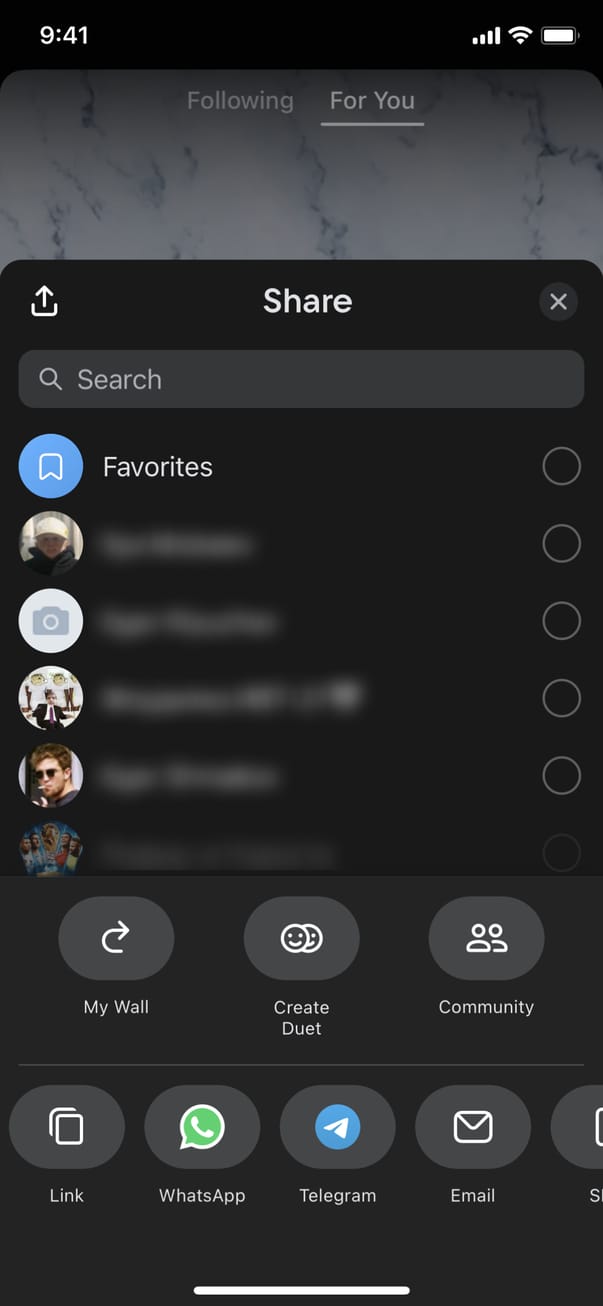Share to Community
Image resolution: width=603 pixels, height=1306 pixels.
(x=486, y=938)
